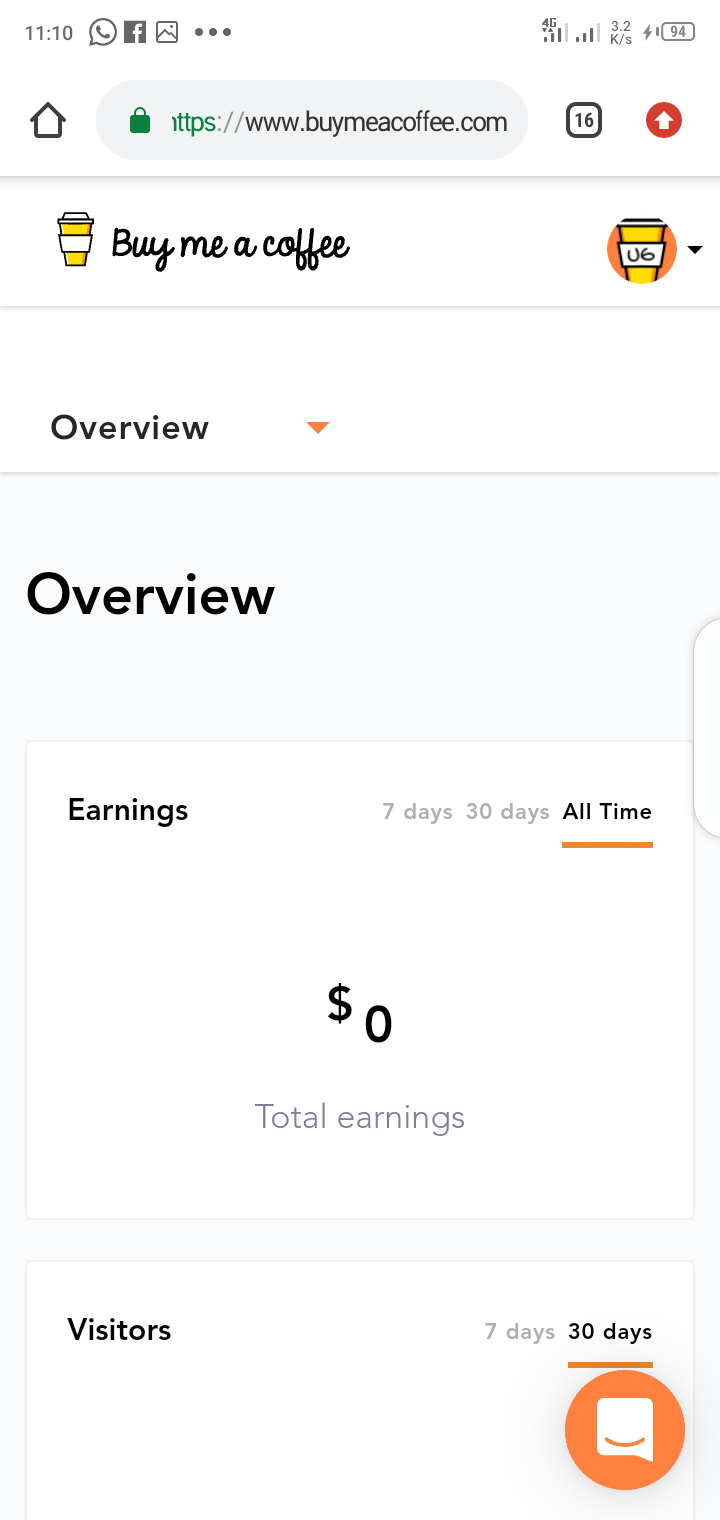The image size is (720, 1520).
Task: Expand more options in the status bar
Action: 212,33
